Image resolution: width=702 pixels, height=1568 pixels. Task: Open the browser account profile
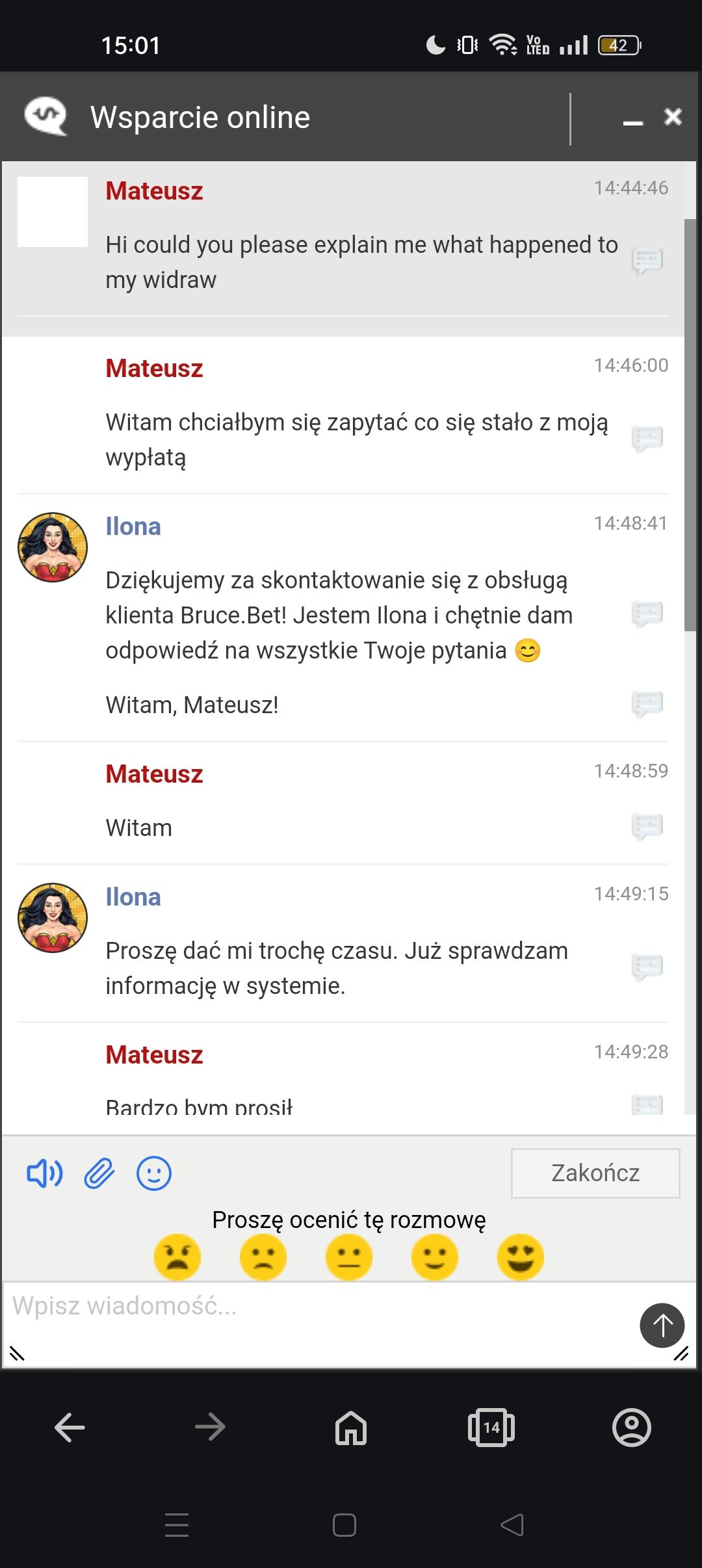click(631, 1428)
